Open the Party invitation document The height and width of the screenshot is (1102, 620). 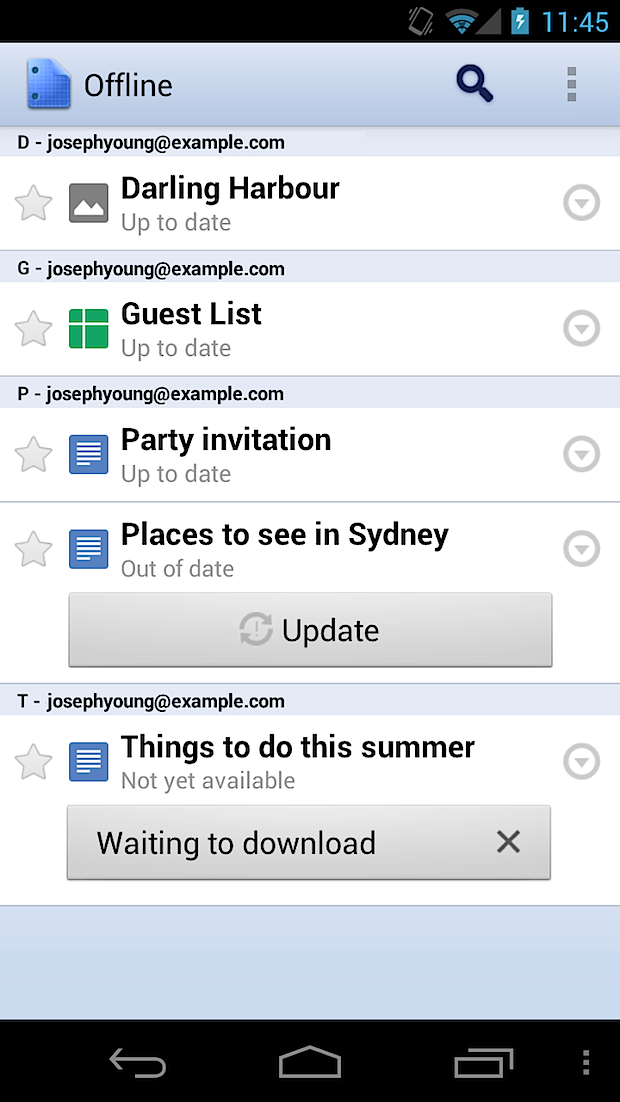click(x=226, y=454)
